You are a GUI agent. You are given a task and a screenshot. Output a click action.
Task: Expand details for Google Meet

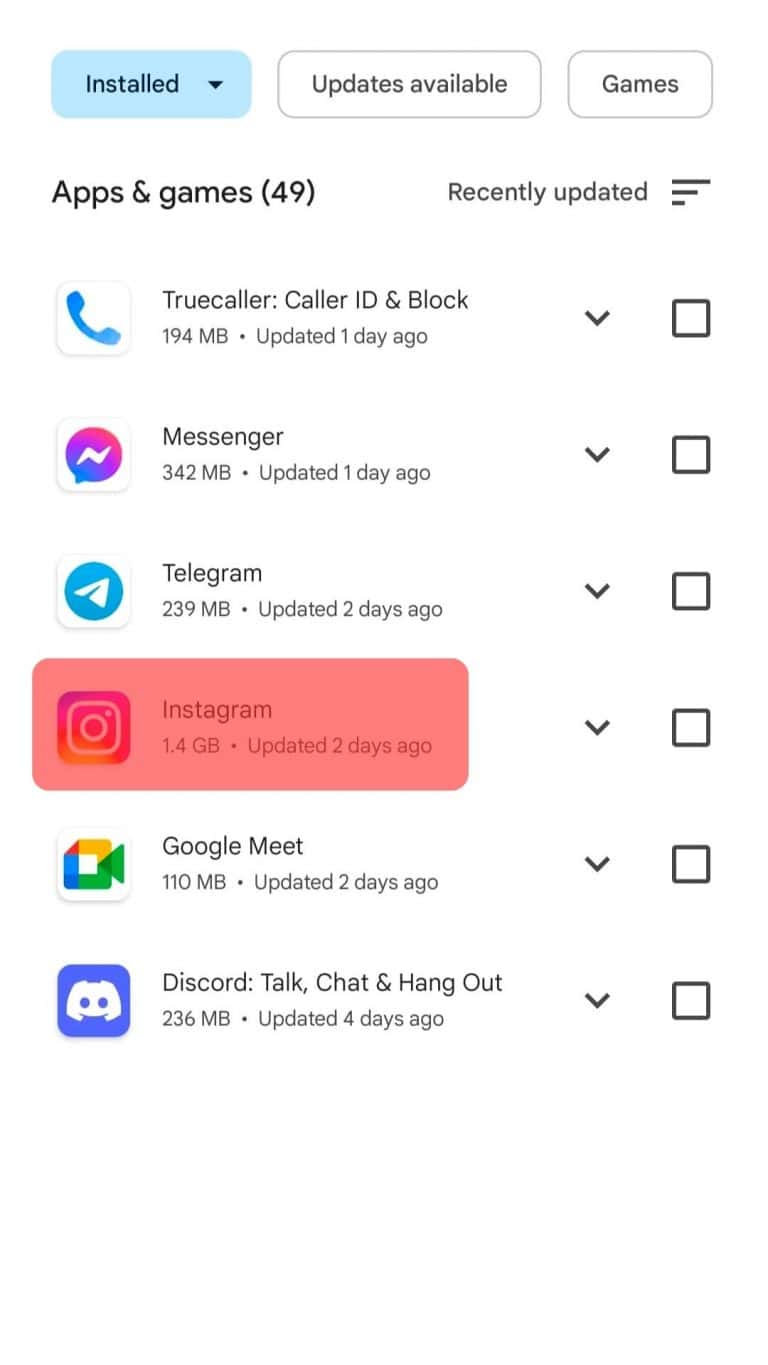pos(597,864)
